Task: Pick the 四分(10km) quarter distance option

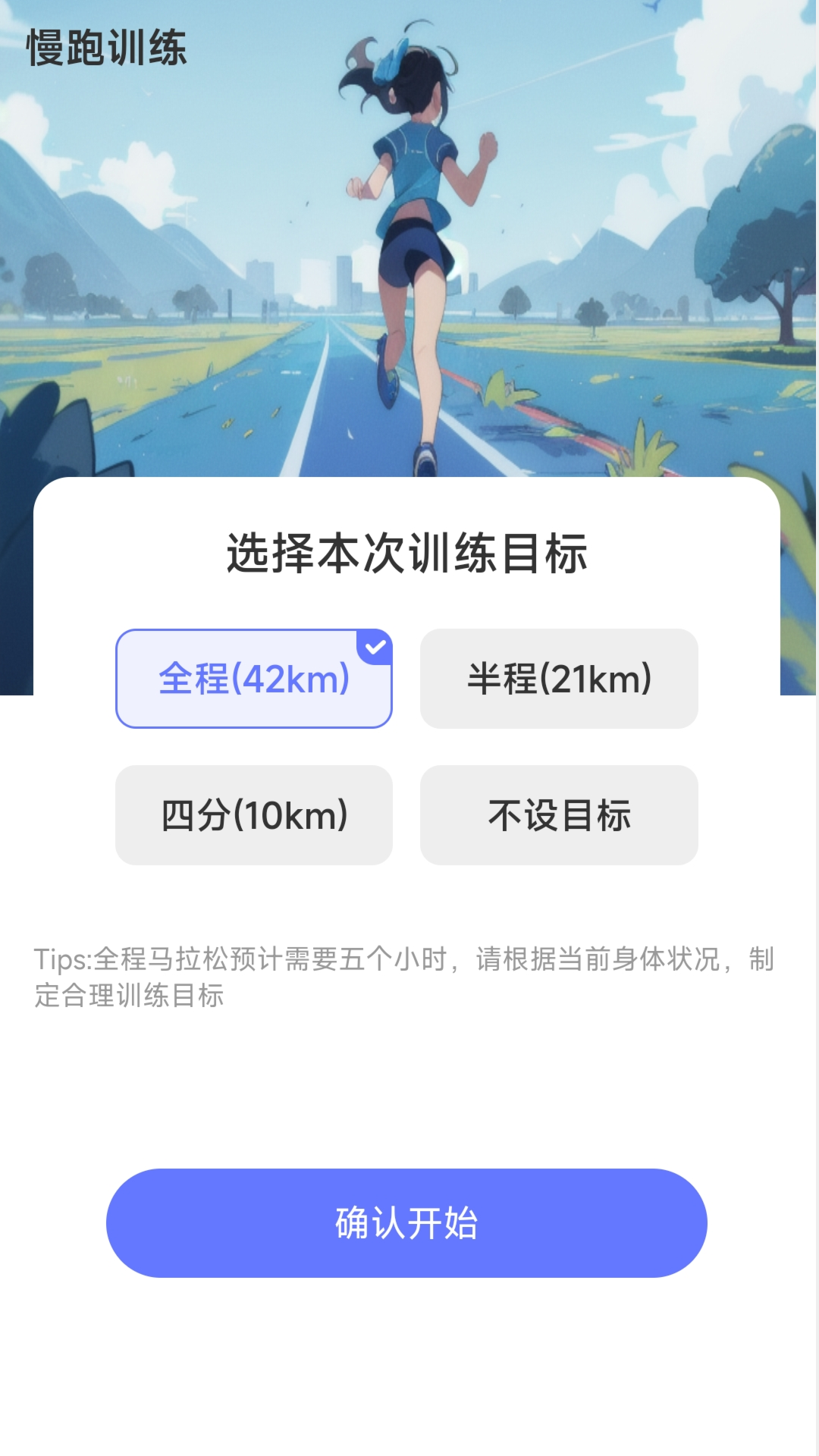Action: point(254,815)
